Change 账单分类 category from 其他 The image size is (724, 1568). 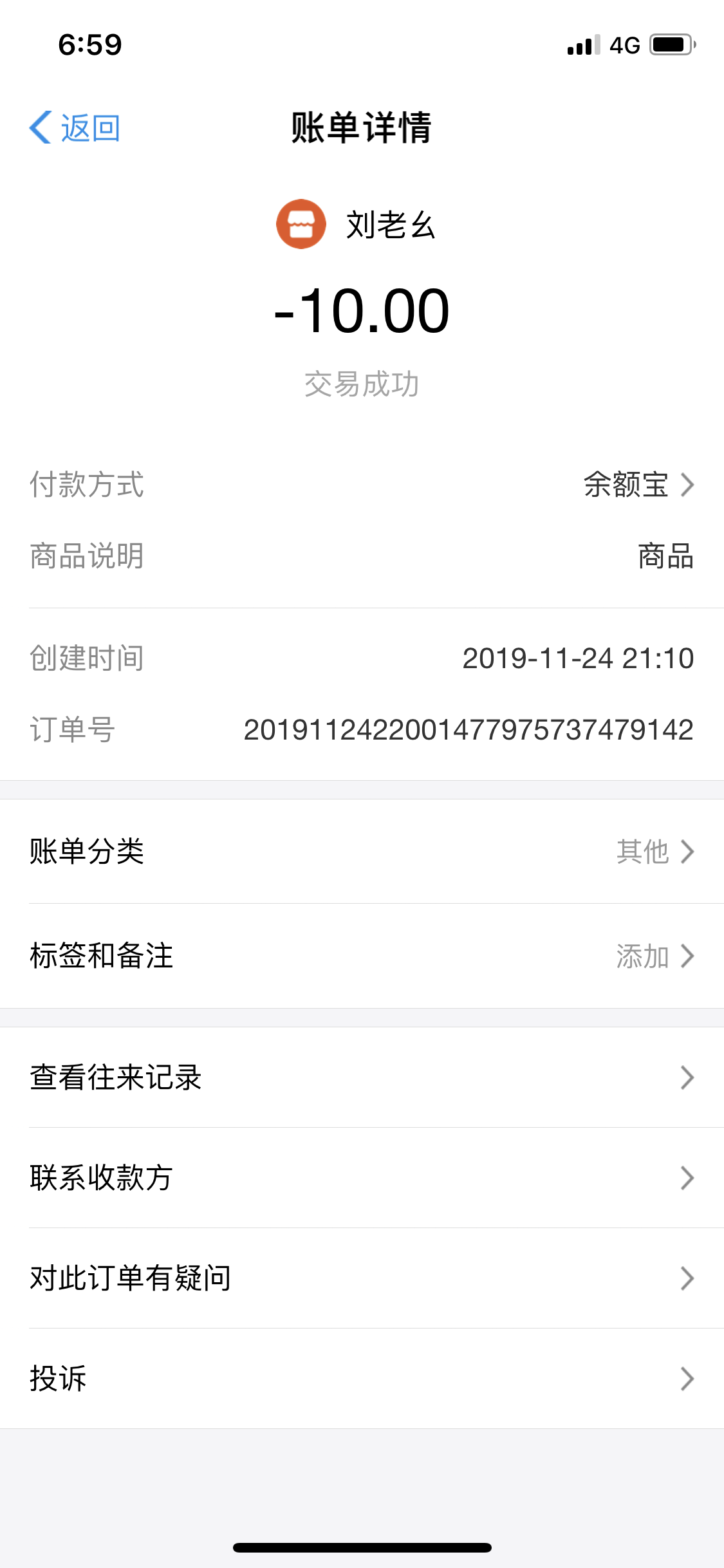point(653,852)
